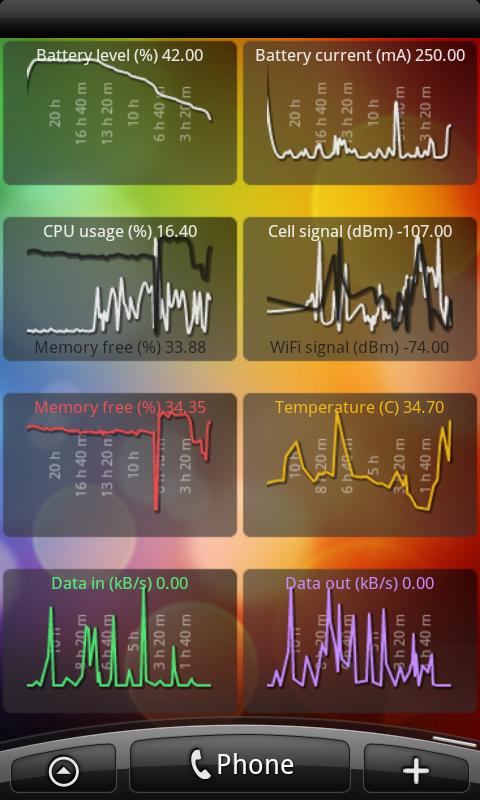Open the Data in graph widget
This screenshot has width=480, height=800.
(x=120, y=641)
